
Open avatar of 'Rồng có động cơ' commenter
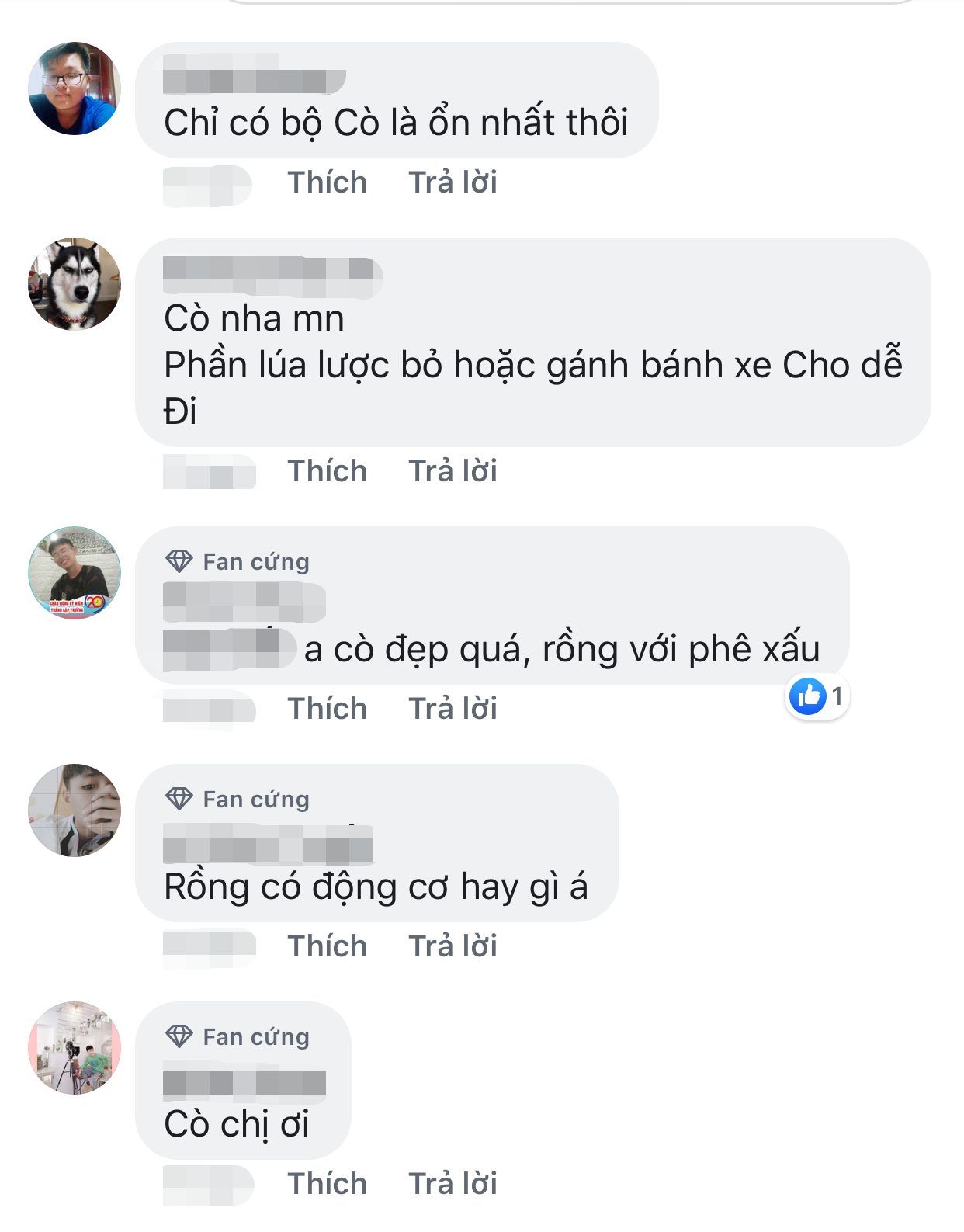click(75, 810)
